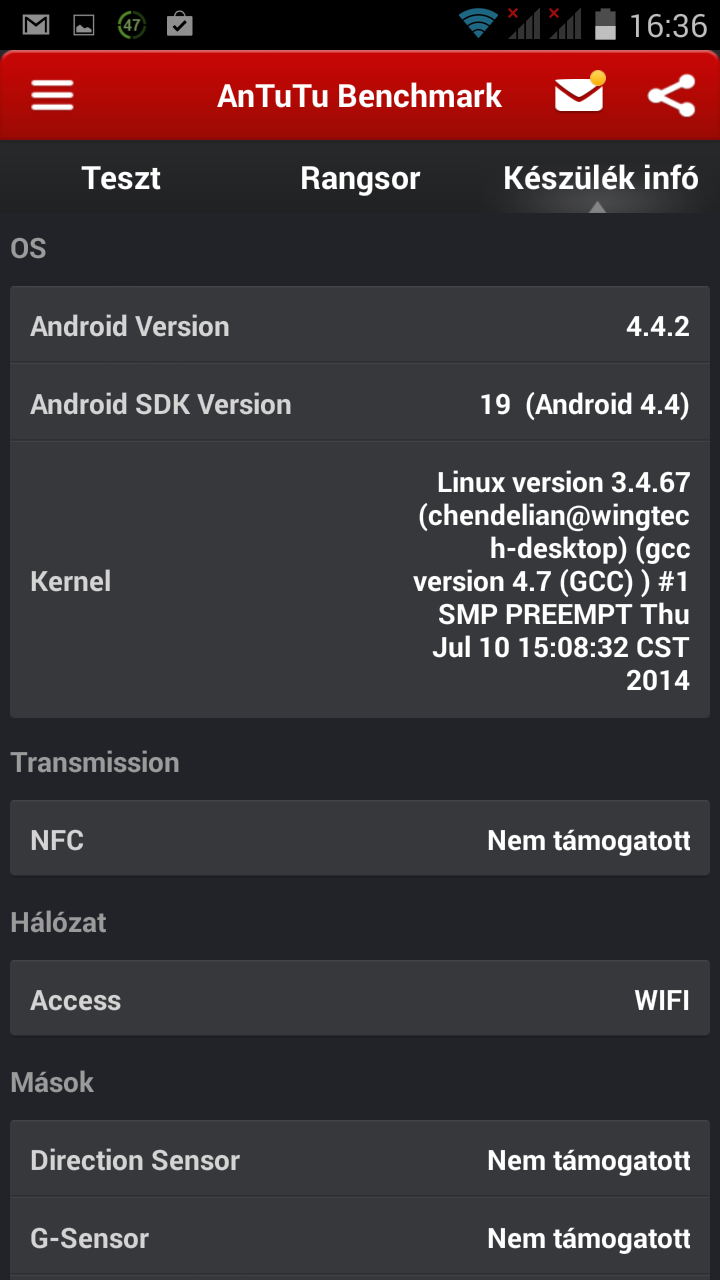The image size is (720, 1280).
Task: Switch to the Rangsor tab
Action: click(360, 178)
